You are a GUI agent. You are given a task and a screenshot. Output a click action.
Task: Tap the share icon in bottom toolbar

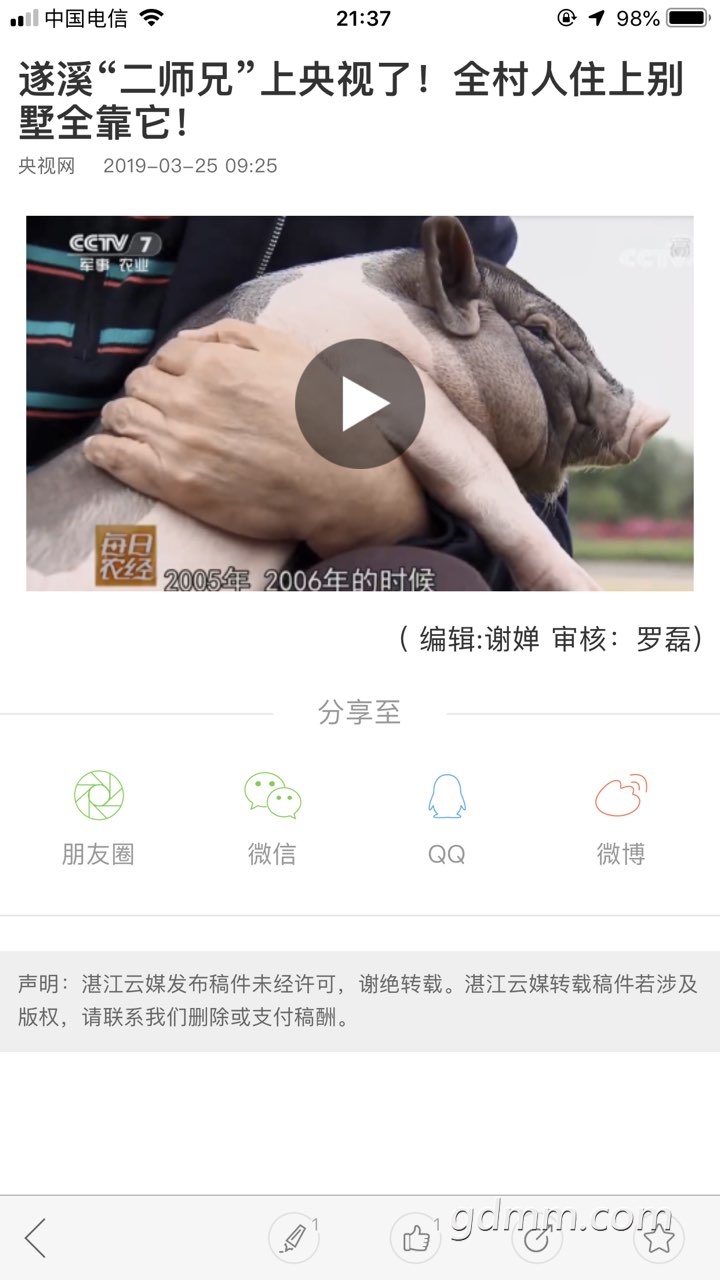[x=537, y=1238]
